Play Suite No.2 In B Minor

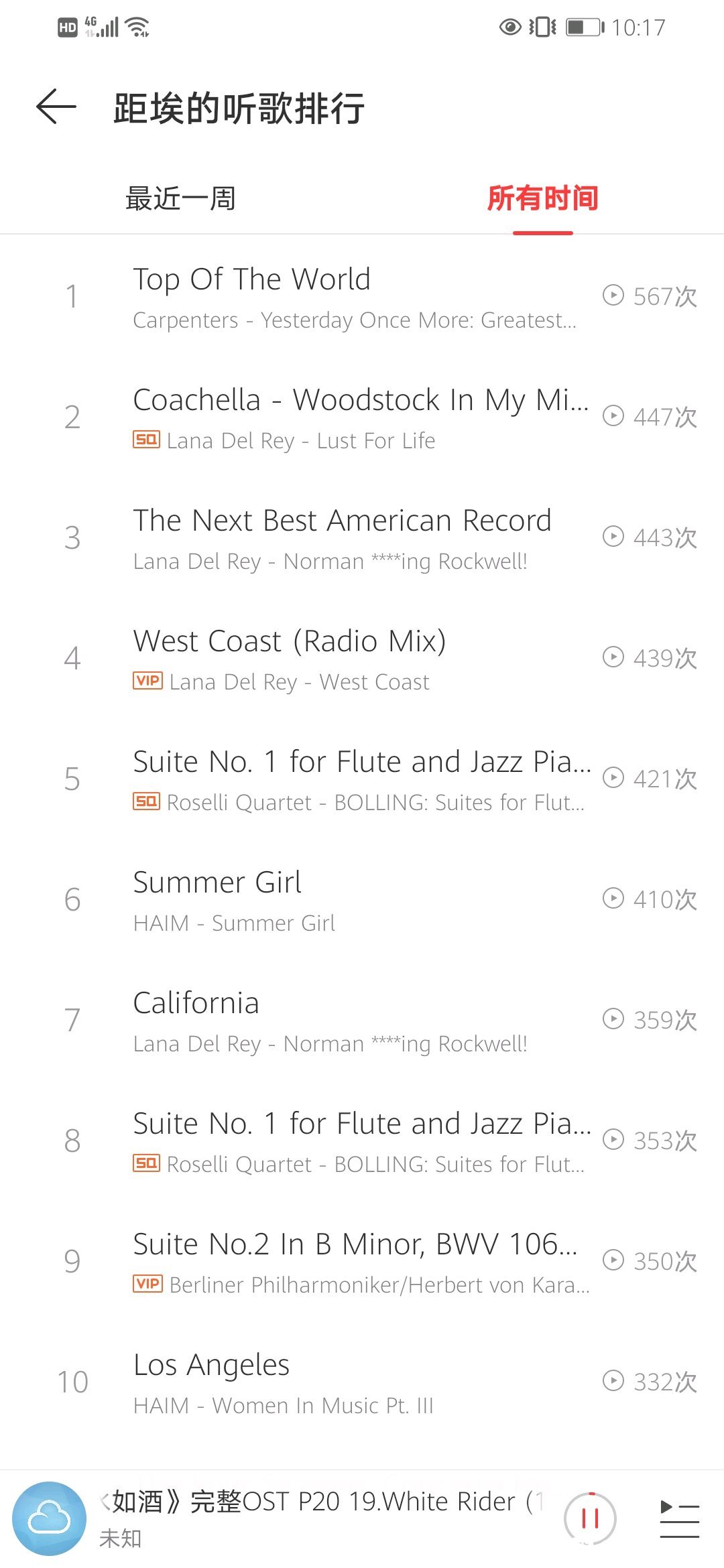click(362, 1261)
